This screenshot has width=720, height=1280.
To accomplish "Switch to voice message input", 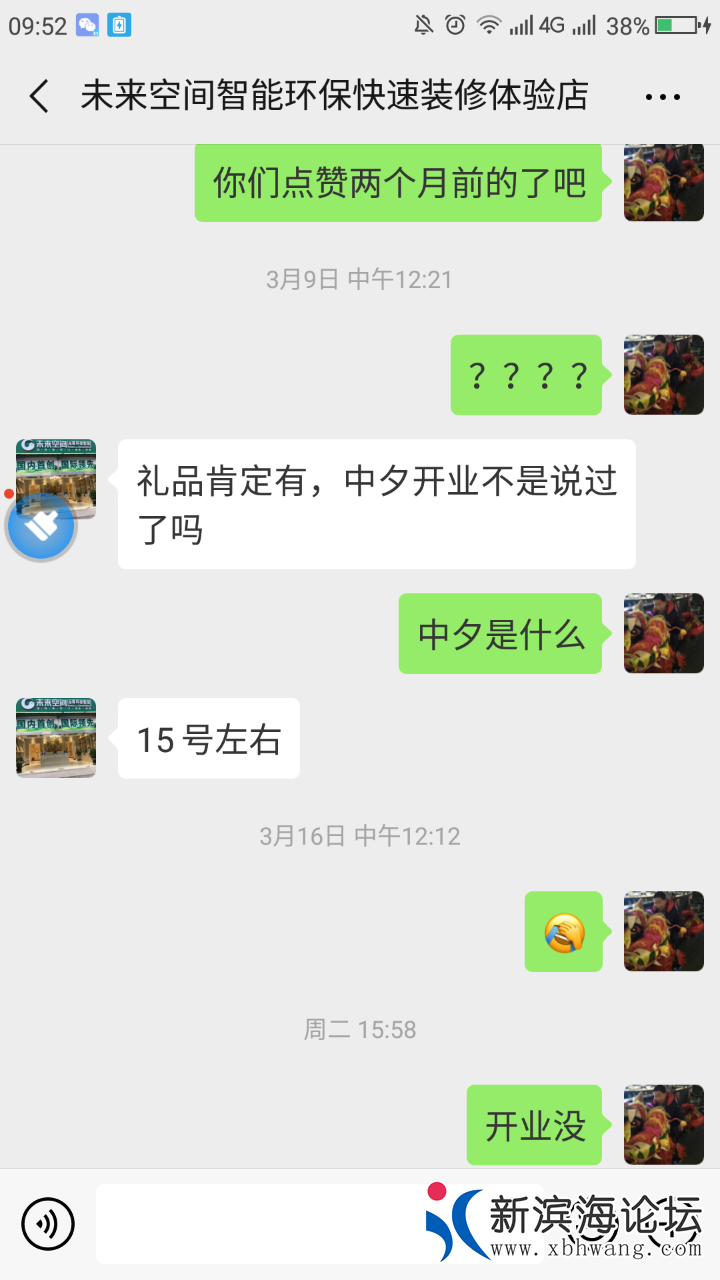I will (48, 1223).
